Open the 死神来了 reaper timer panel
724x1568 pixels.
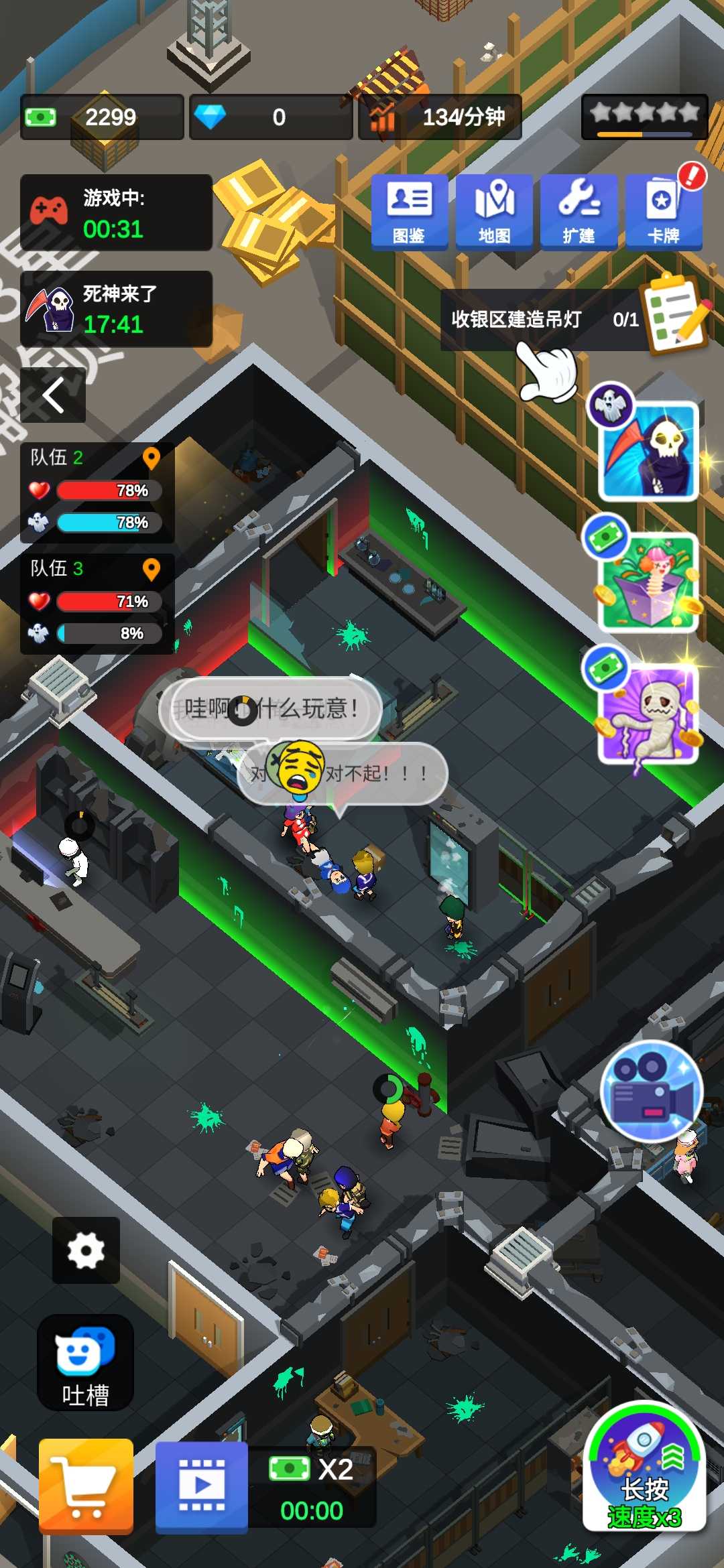click(116, 309)
